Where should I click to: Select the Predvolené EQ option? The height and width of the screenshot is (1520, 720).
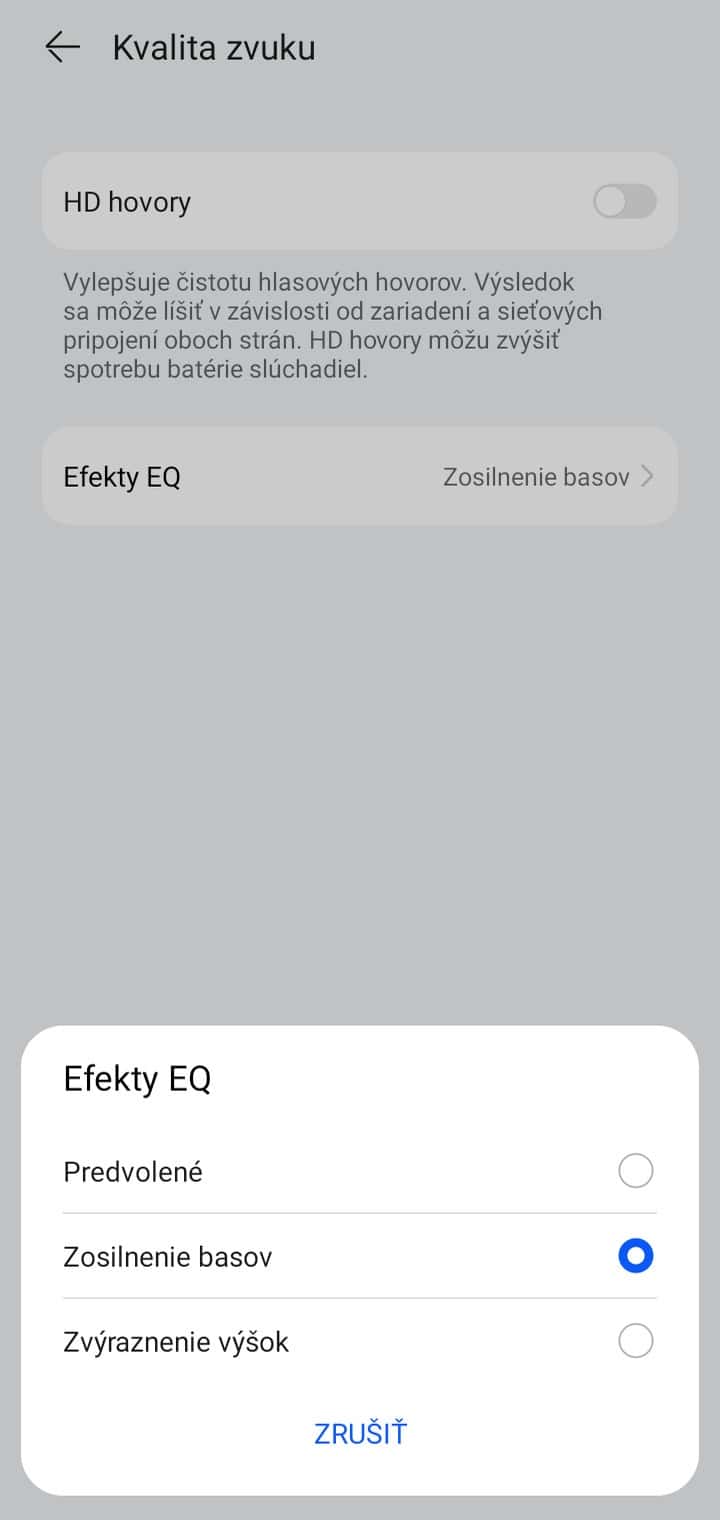(x=635, y=1170)
